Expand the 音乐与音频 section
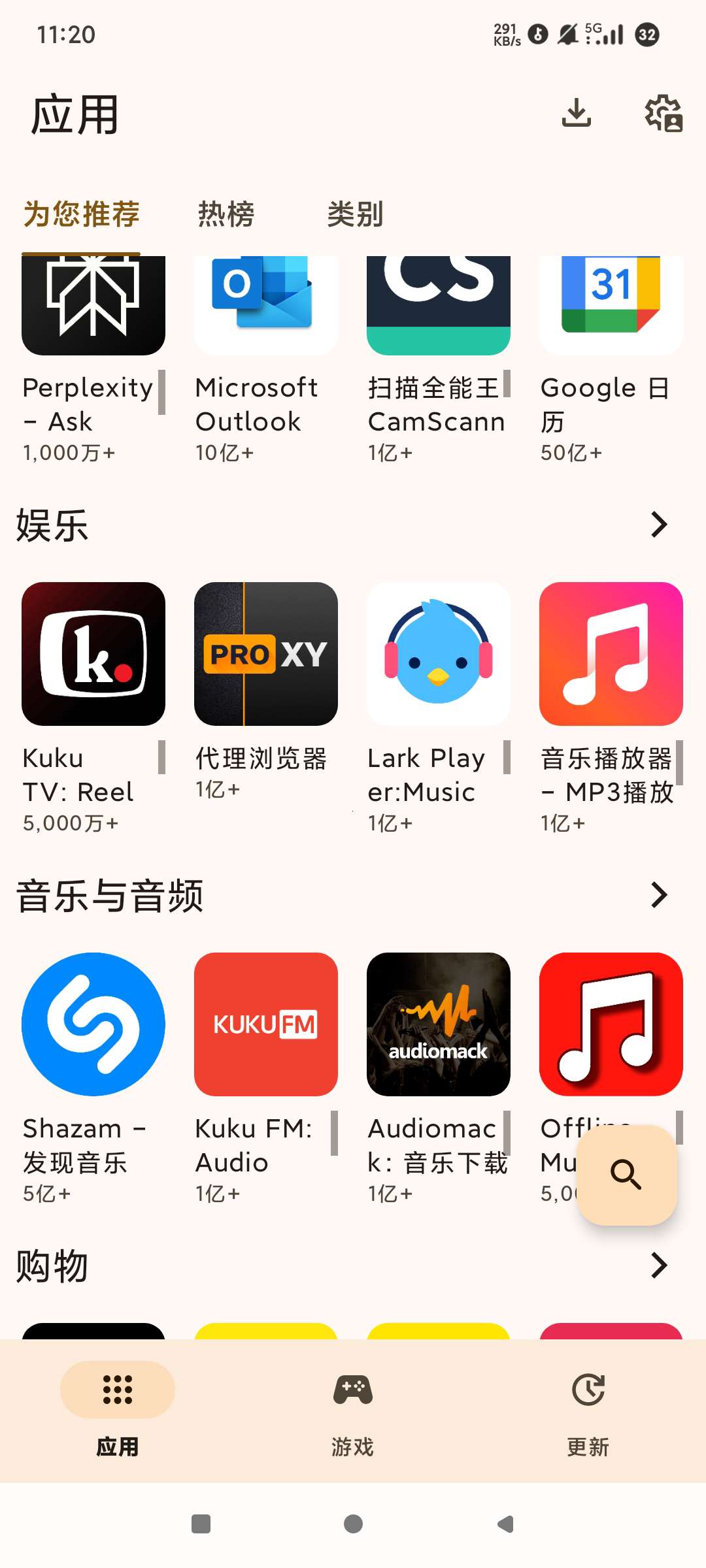706x1568 pixels. coord(660,895)
